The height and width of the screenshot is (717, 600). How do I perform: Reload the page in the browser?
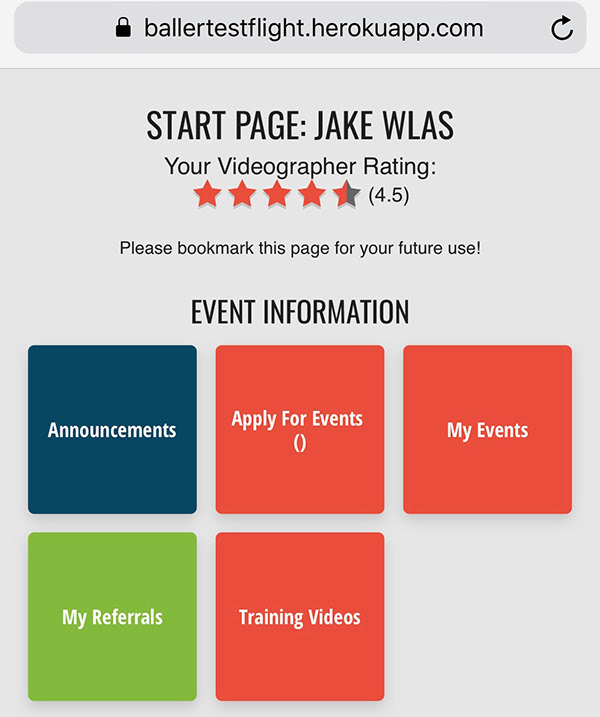563,28
